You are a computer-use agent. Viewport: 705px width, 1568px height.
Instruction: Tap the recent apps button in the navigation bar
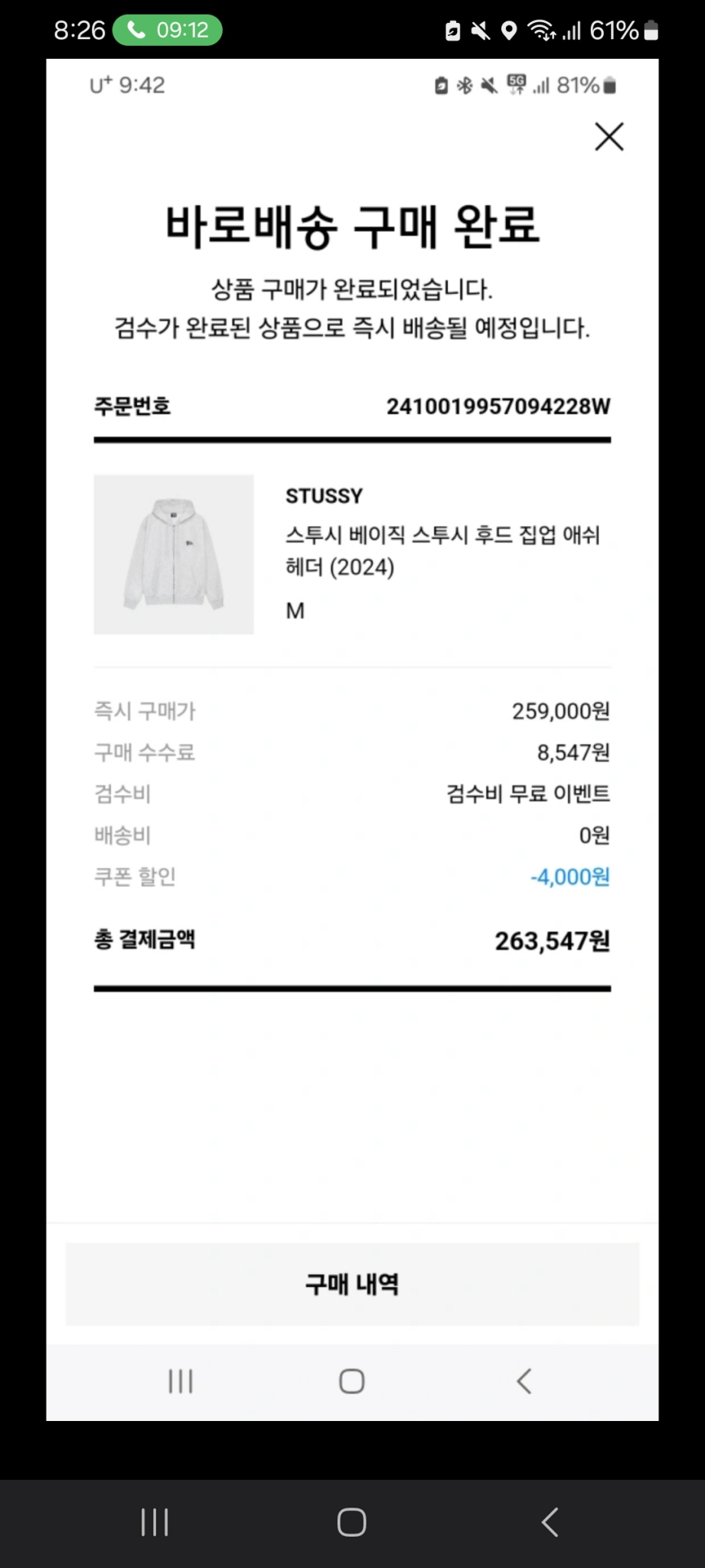[155, 1522]
